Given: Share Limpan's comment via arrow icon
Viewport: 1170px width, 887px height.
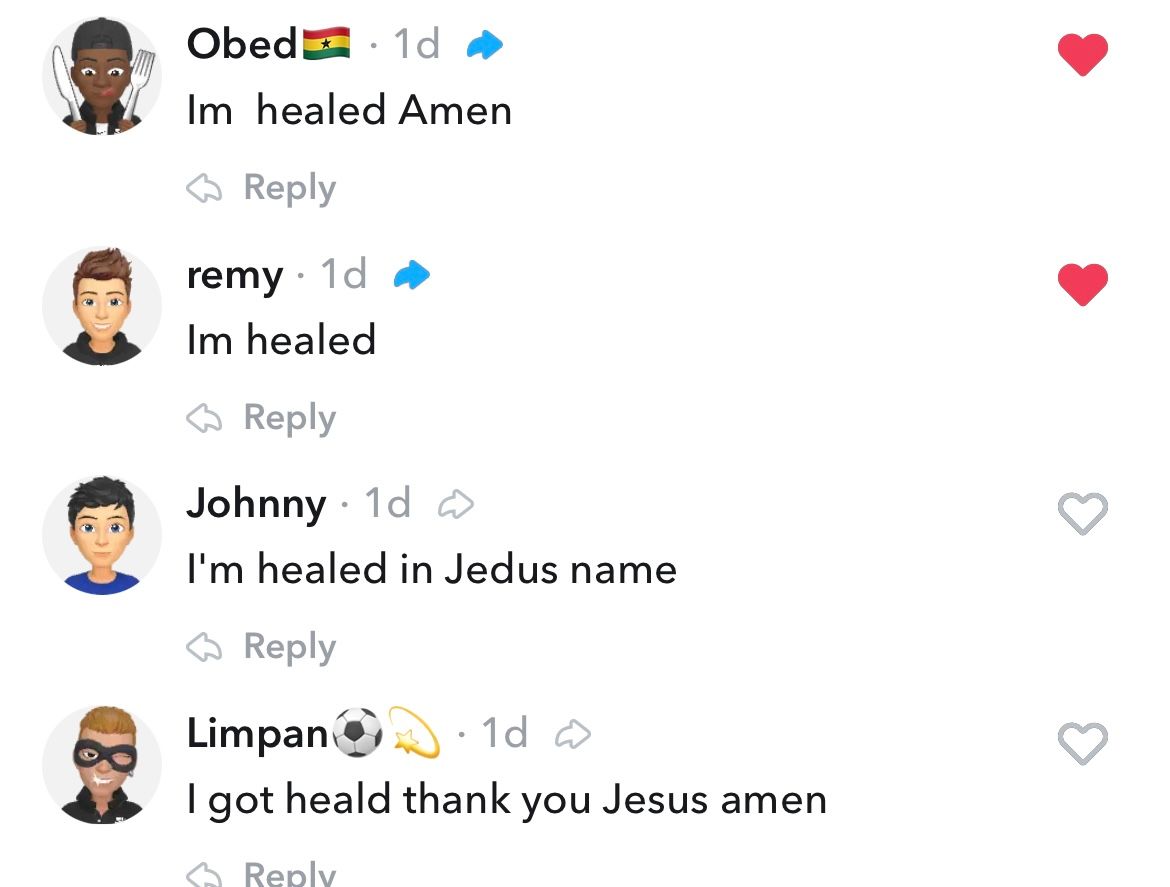Looking at the screenshot, I should (573, 734).
